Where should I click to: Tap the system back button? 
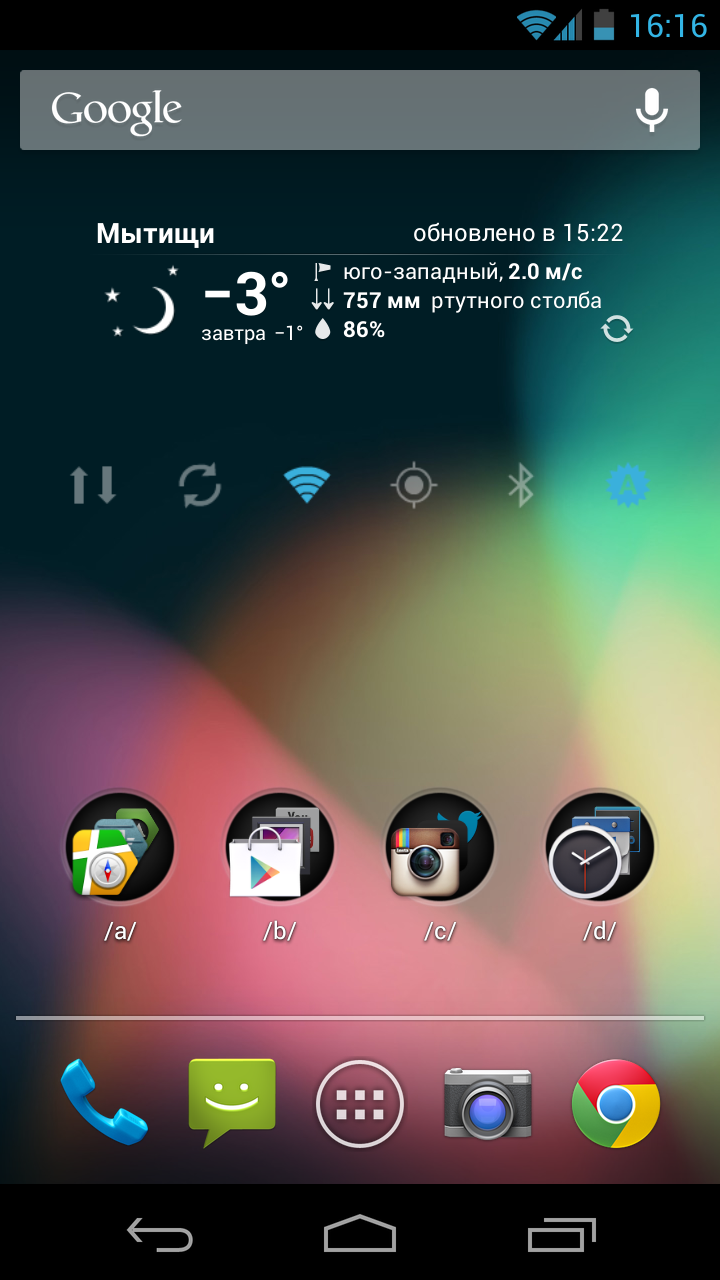160,1235
